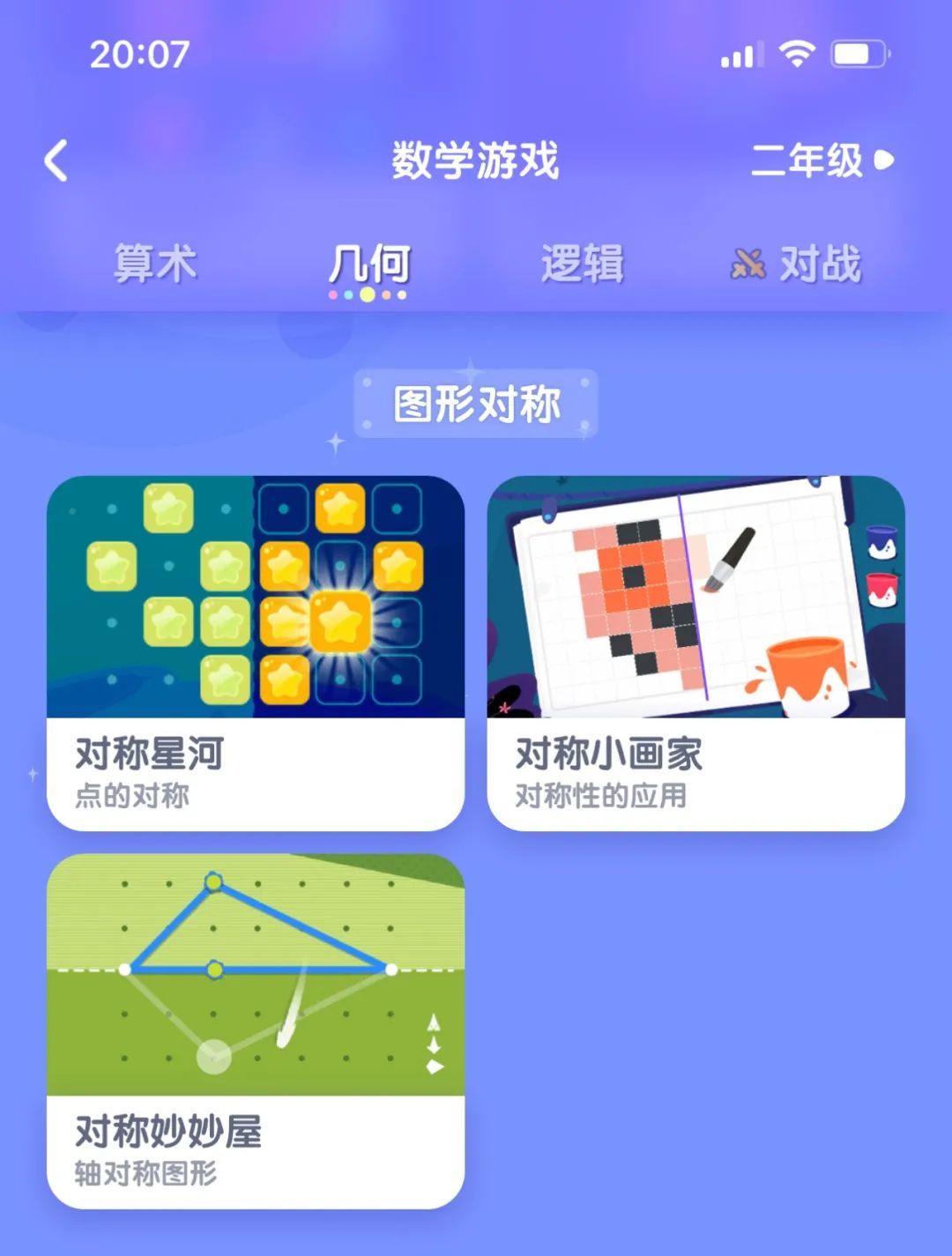The height and width of the screenshot is (1256, 952).
Task: Switch to the 算术 tab
Action: pyautogui.click(x=155, y=264)
